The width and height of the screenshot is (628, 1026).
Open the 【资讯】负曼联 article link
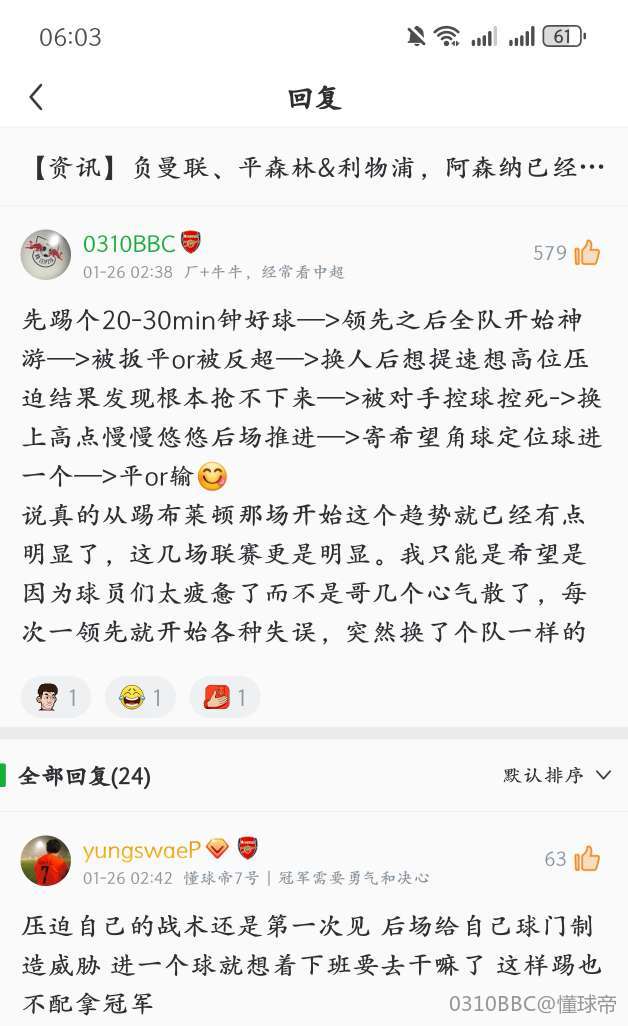[314, 167]
